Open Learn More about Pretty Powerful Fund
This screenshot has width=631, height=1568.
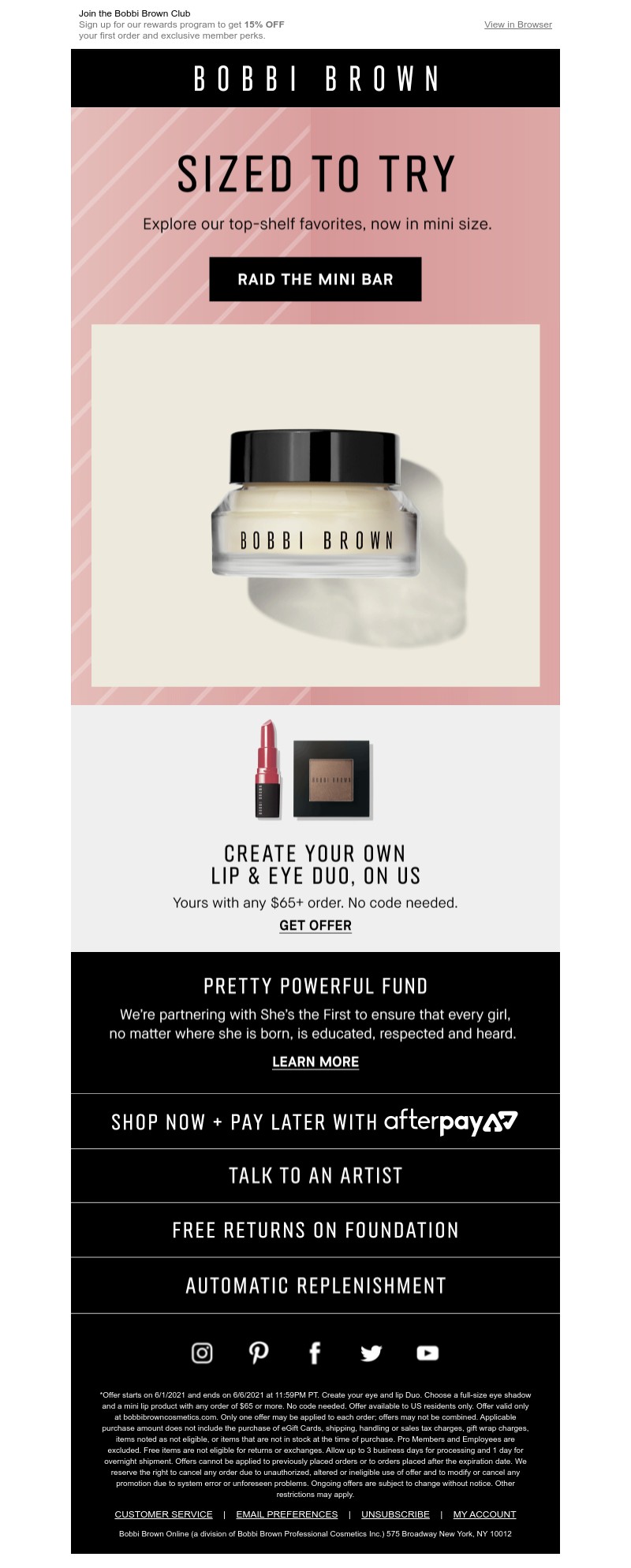(x=315, y=1062)
